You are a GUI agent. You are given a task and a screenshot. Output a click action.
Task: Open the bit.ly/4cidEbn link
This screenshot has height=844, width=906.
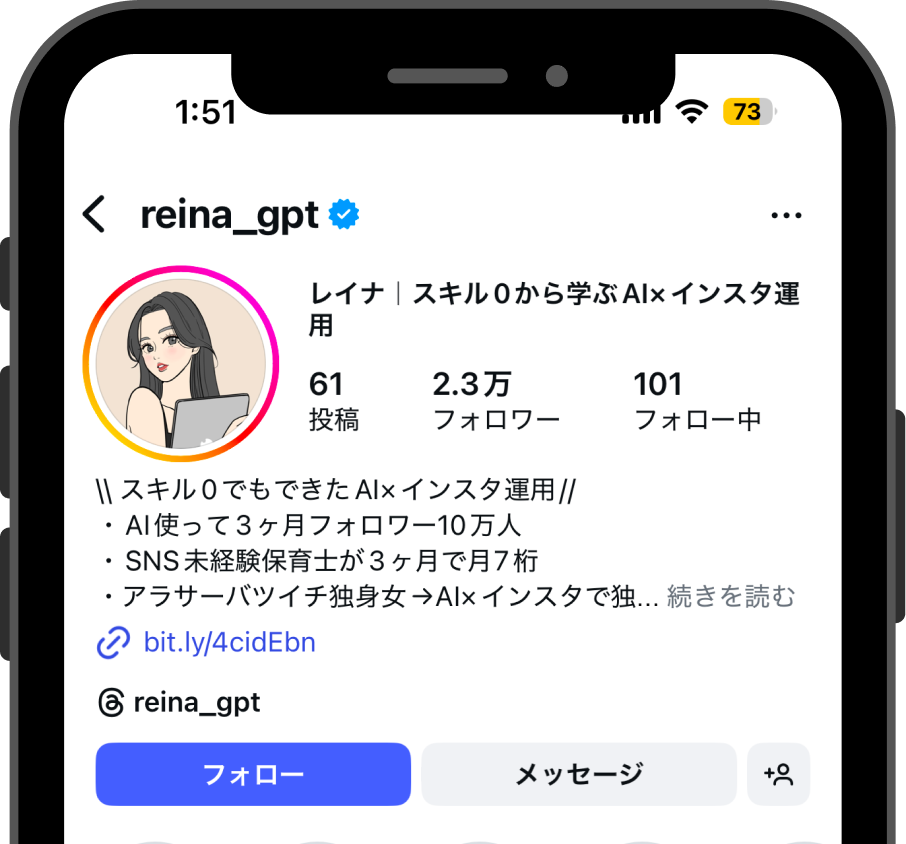(229, 642)
